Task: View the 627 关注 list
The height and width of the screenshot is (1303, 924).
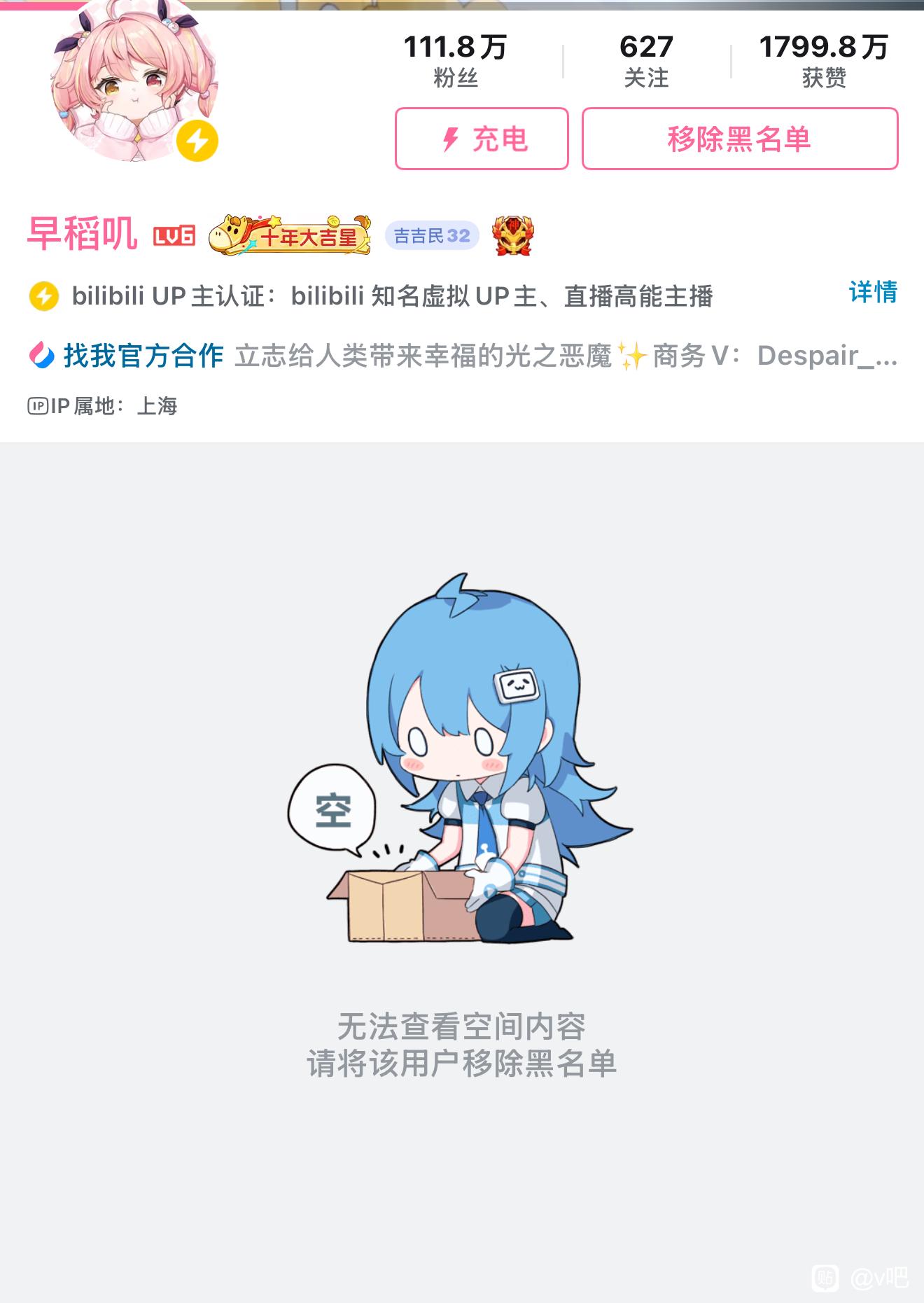Action: click(x=646, y=61)
